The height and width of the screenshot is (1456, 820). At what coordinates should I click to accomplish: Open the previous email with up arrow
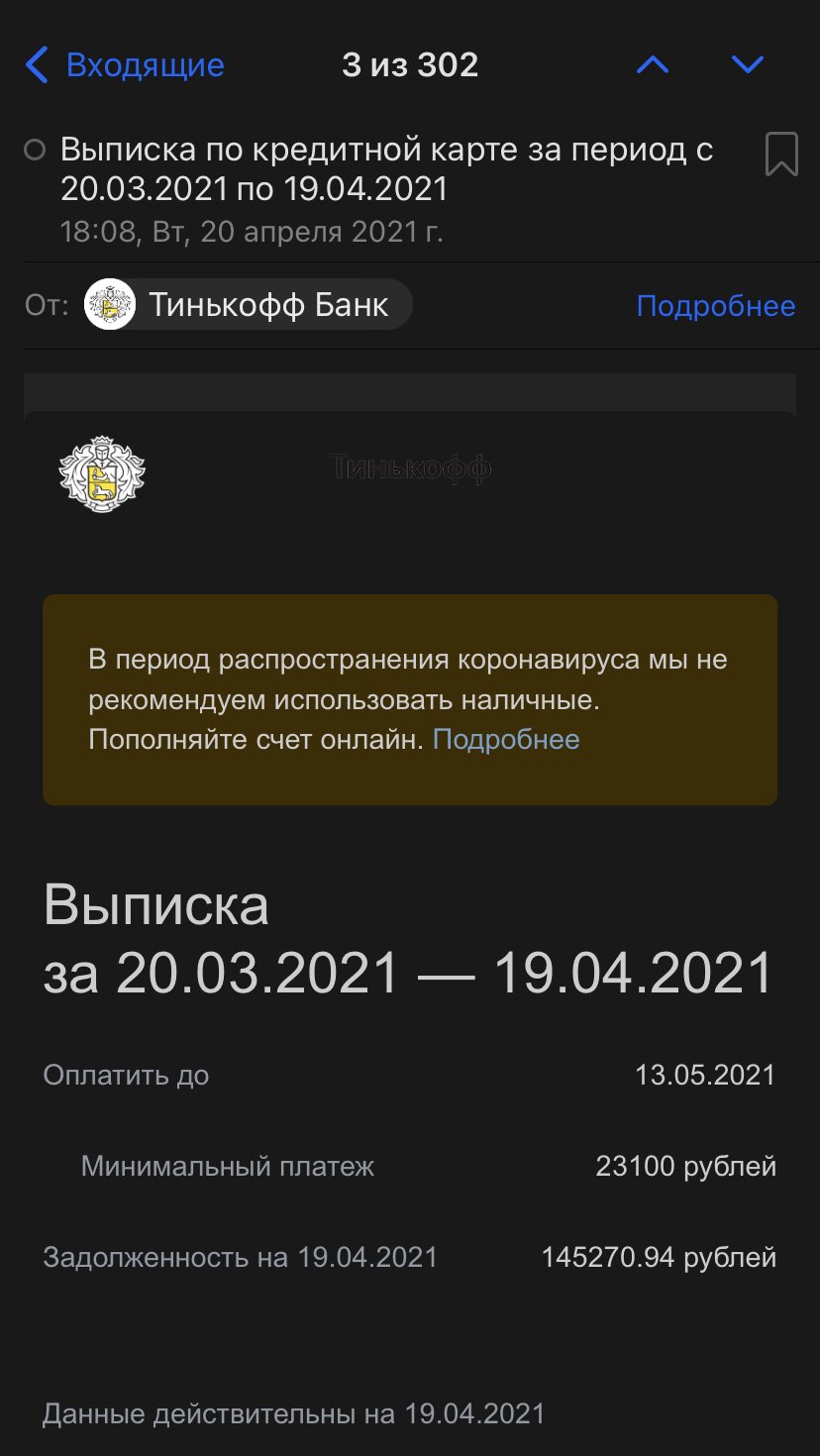coord(653,65)
